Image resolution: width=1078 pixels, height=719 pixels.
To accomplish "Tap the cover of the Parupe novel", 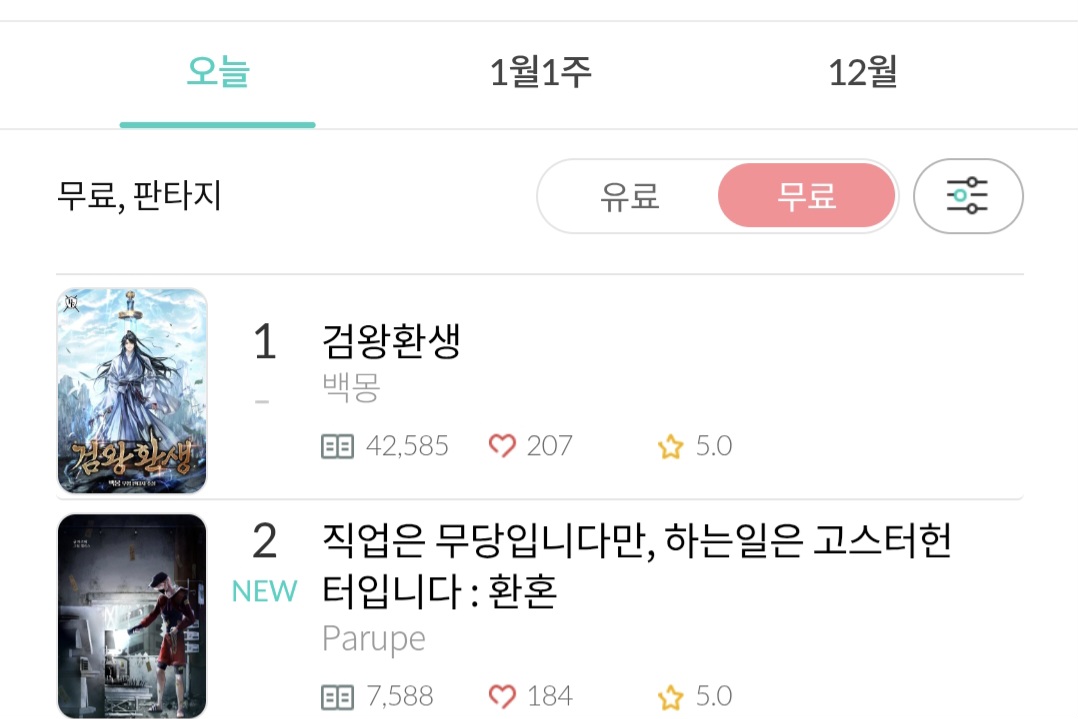I will click(x=132, y=615).
